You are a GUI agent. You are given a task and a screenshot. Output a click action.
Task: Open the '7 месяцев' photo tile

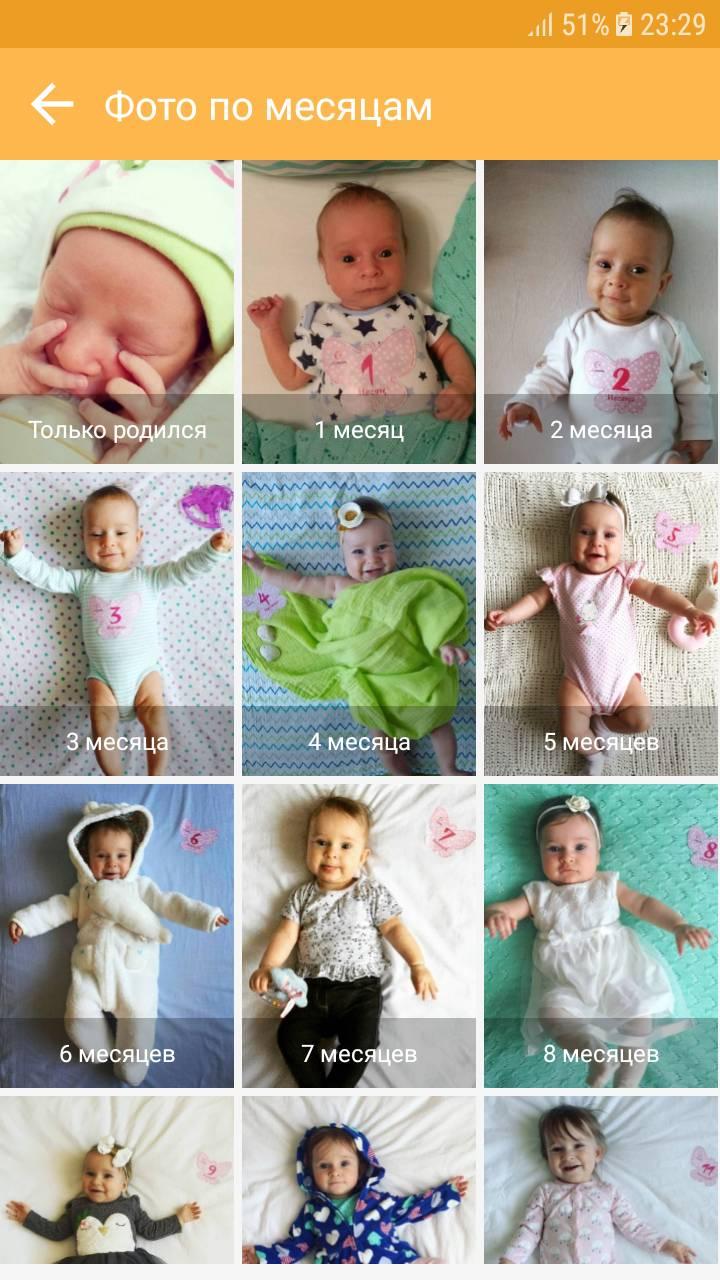click(358, 936)
